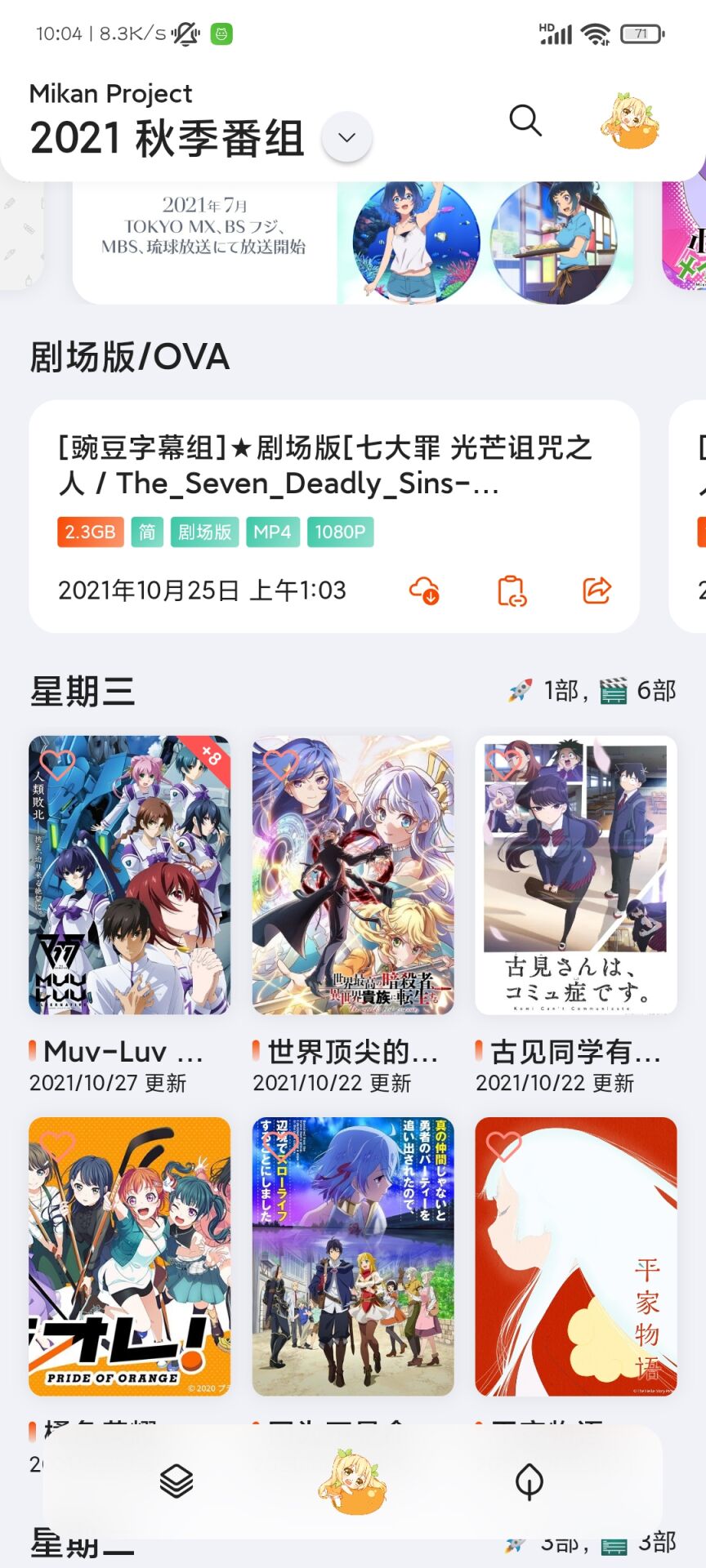Image resolution: width=706 pixels, height=1568 pixels.
Task: Open the Pride of Orange poster
Action: click(x=129, y=1256)
